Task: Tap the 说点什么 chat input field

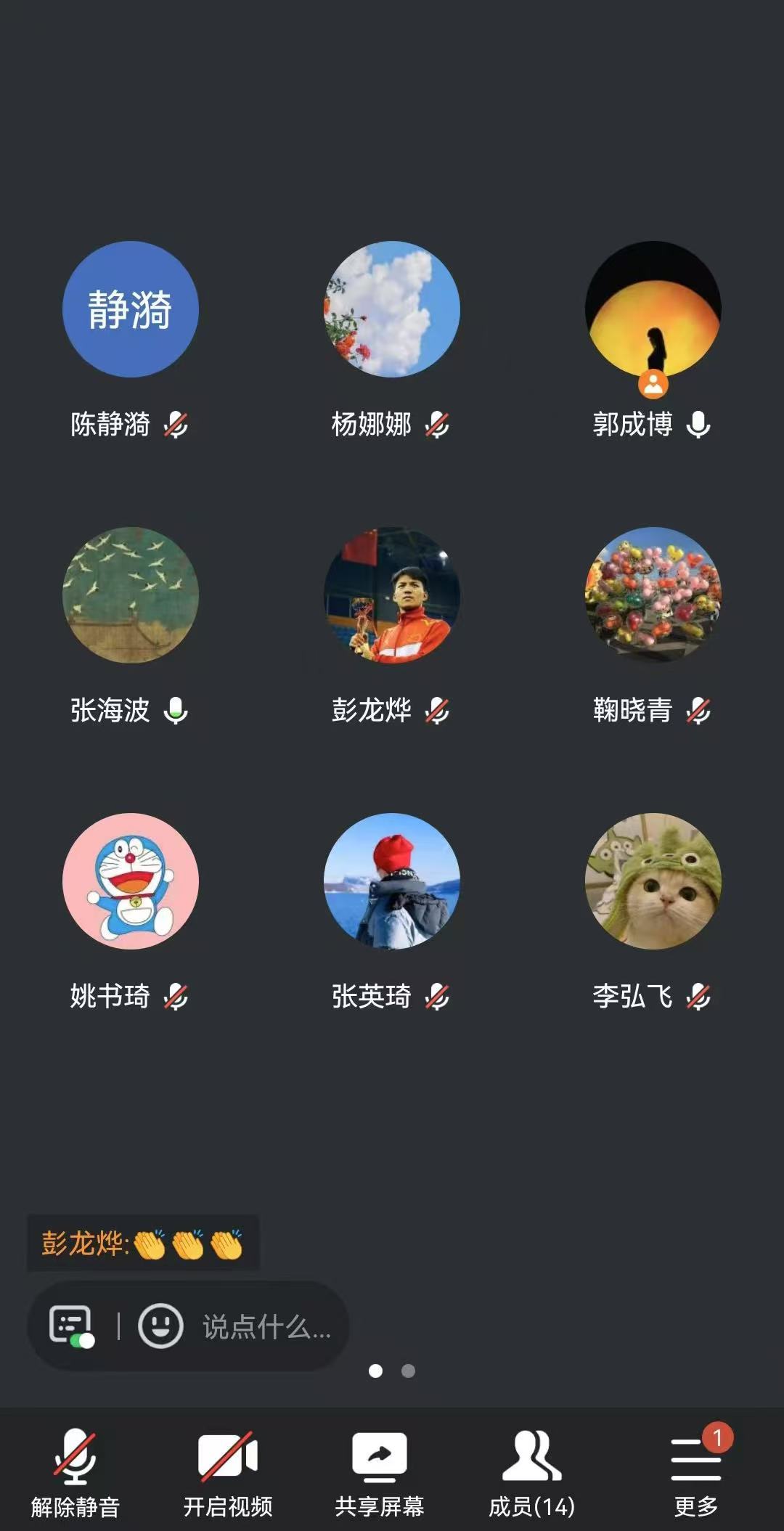Action: click(x=266, y=1326)
